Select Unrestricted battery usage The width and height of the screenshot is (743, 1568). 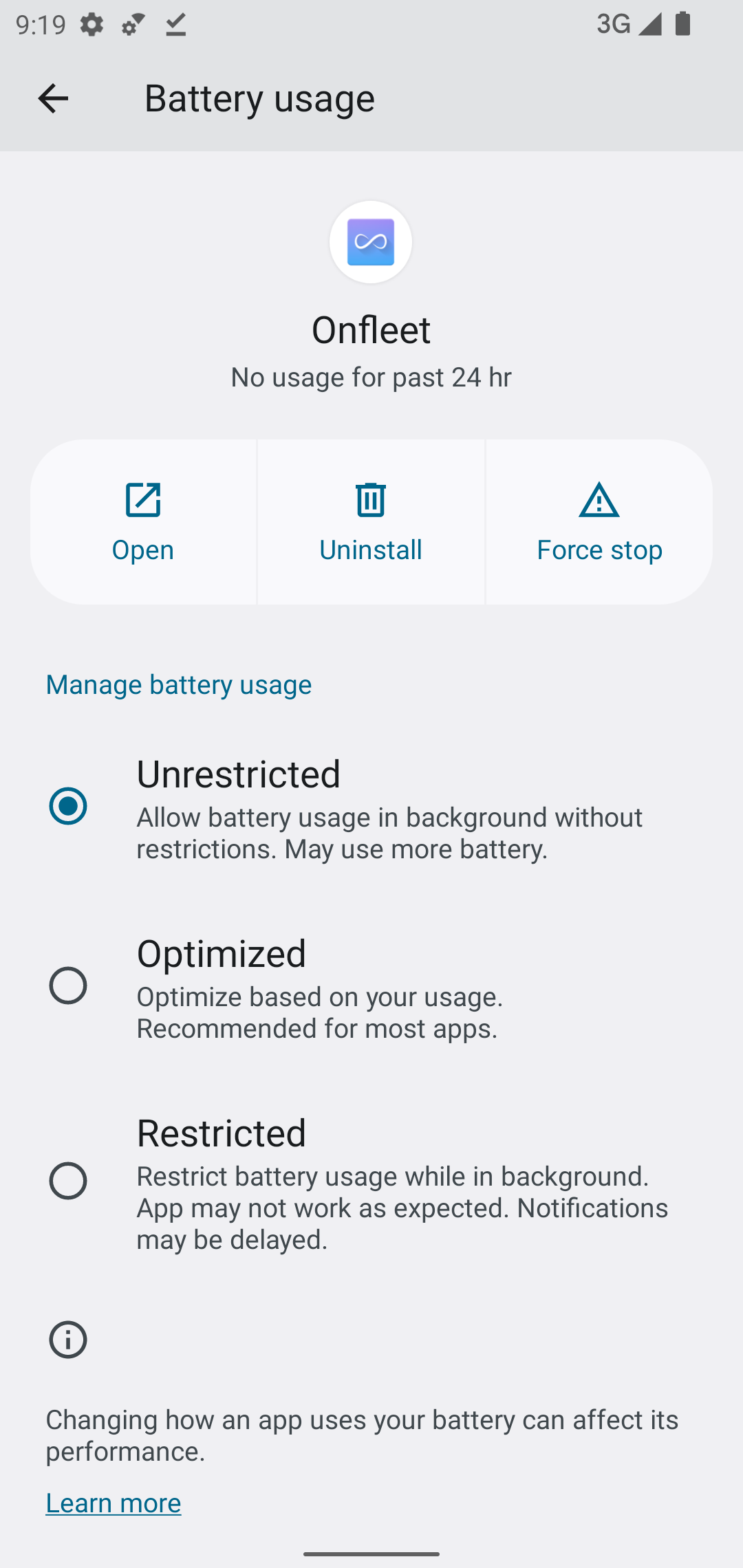pyautogui.click(x=68, y=806)
